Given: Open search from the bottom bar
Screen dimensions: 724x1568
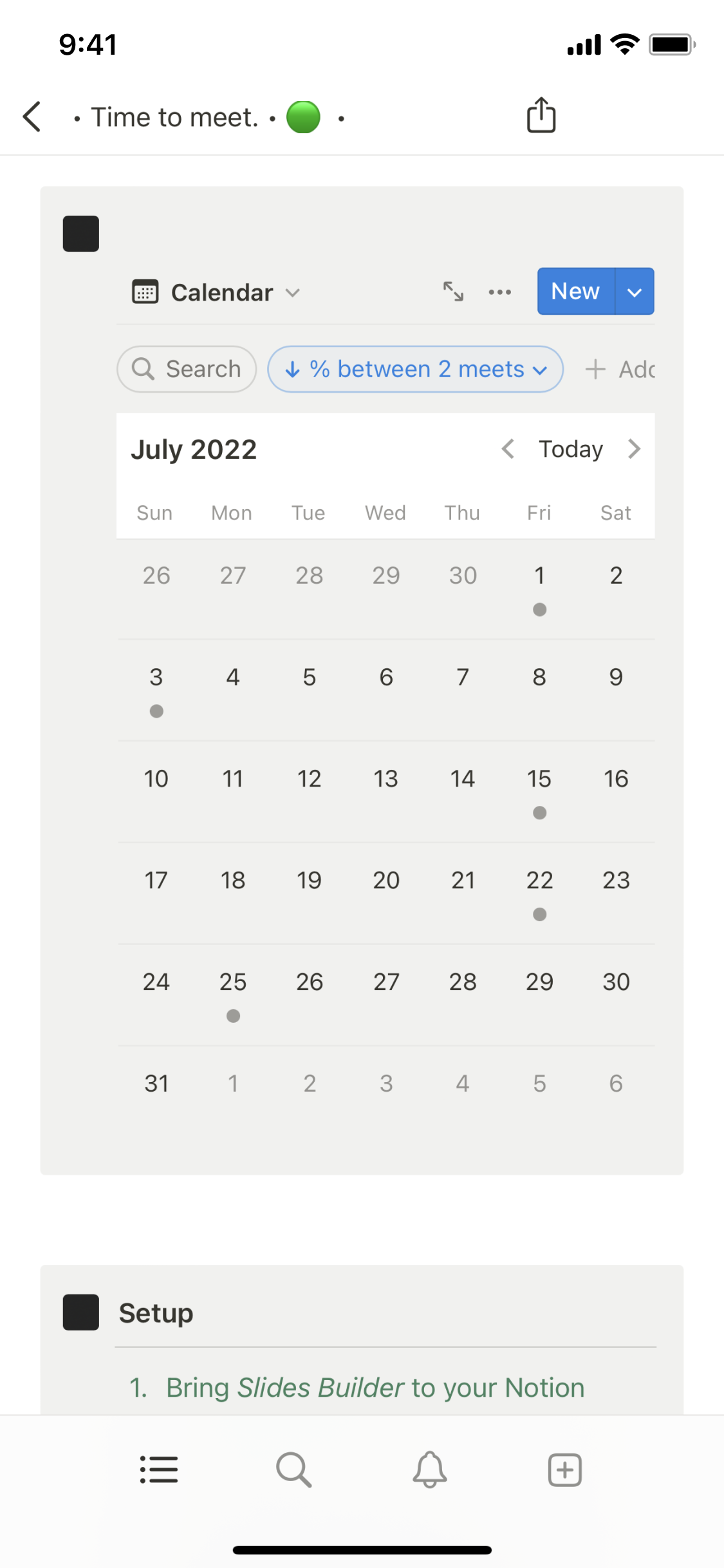Looking at the screenshot, I should click(294, 1470).
